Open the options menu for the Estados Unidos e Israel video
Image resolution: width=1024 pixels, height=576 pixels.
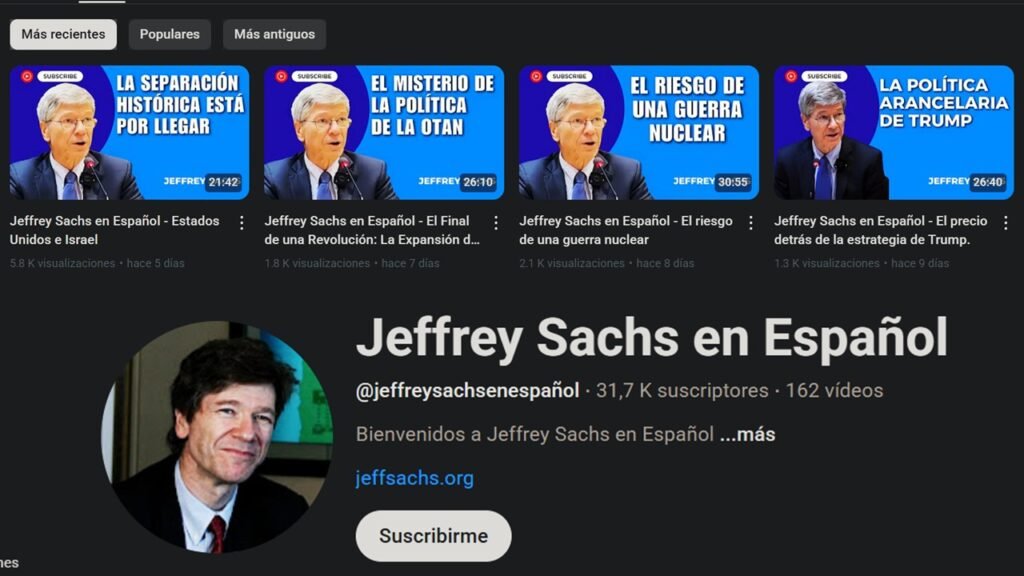(241, 223)
